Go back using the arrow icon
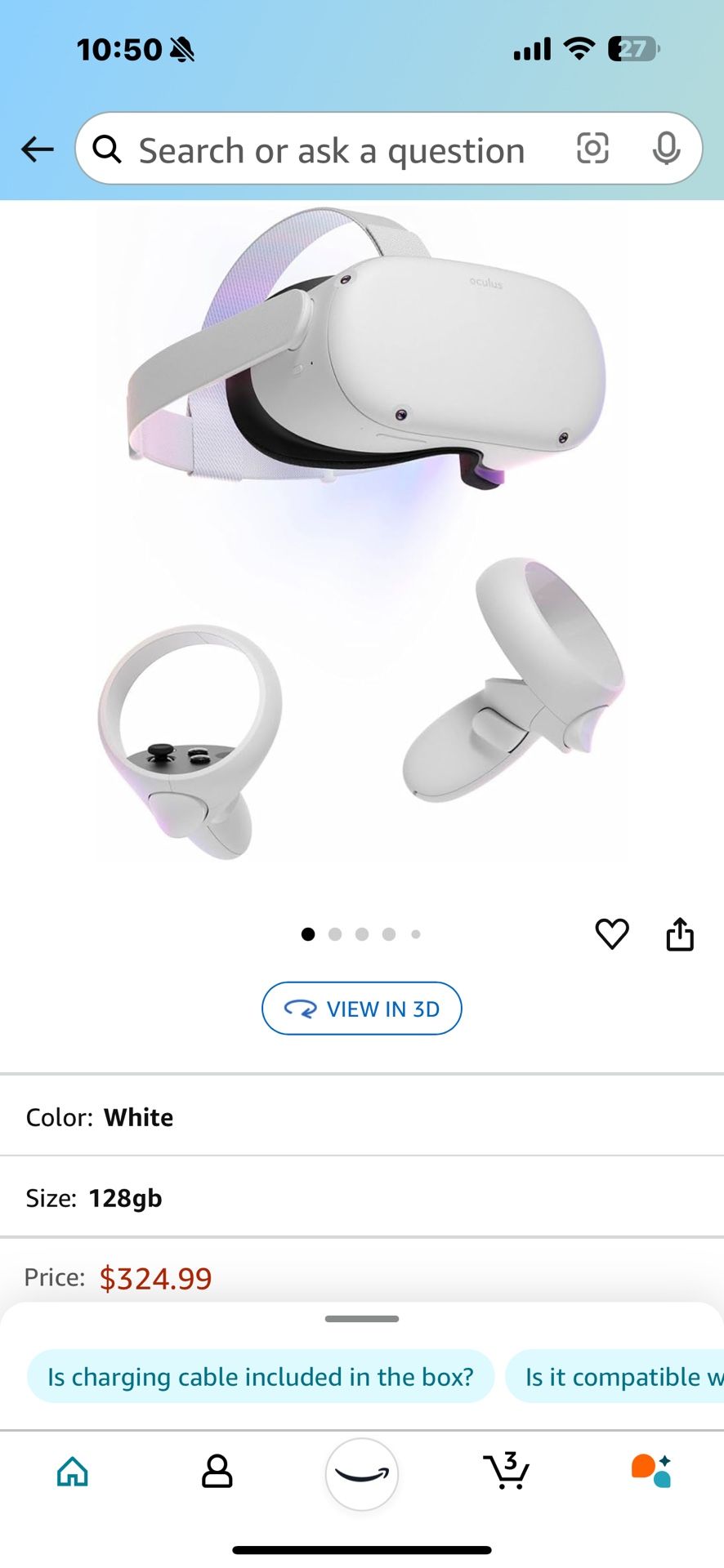Screen dimensions: 724x1568 click(x=38, y=149)
